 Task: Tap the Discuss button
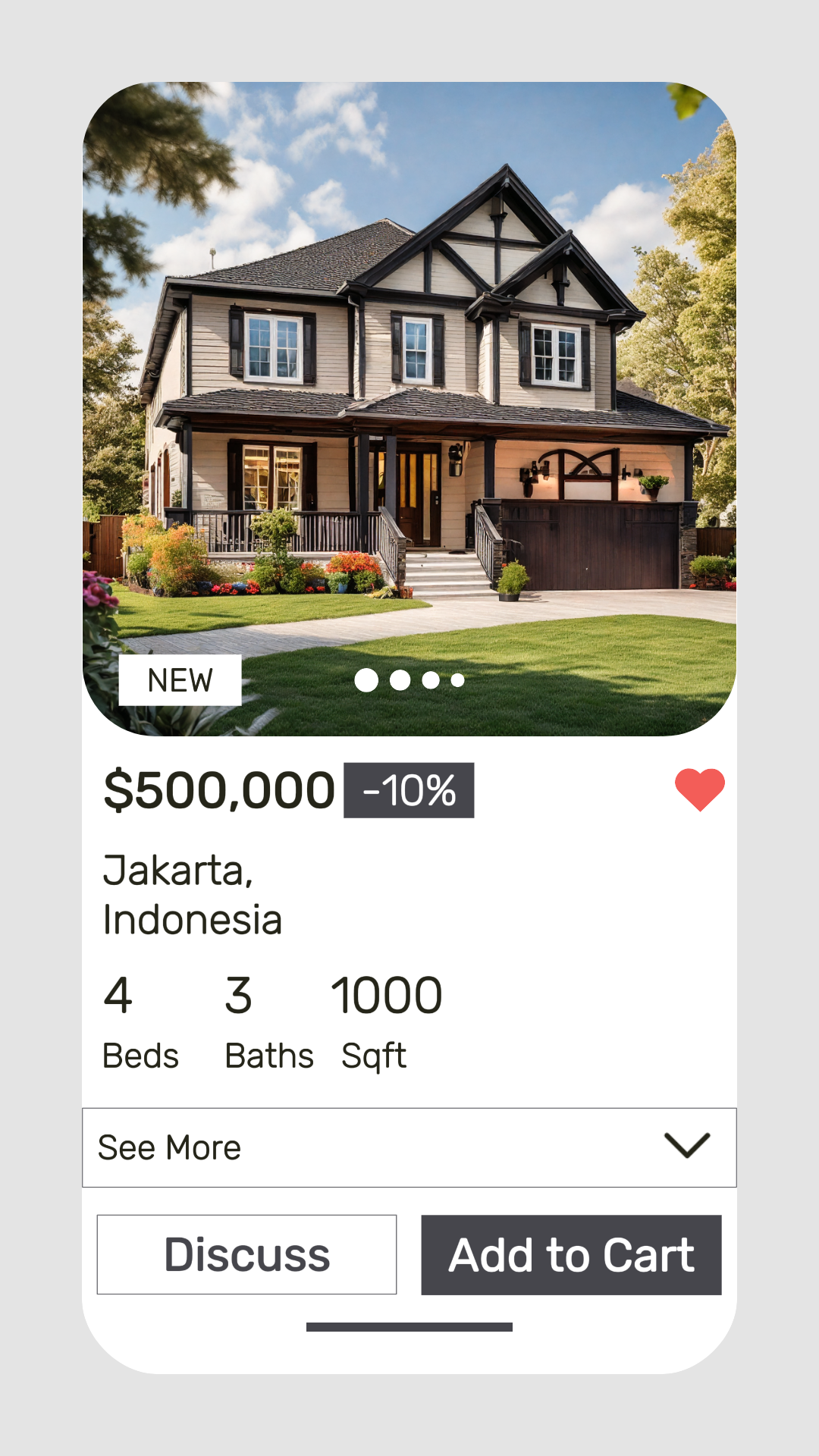click(x=246, y=1254)
